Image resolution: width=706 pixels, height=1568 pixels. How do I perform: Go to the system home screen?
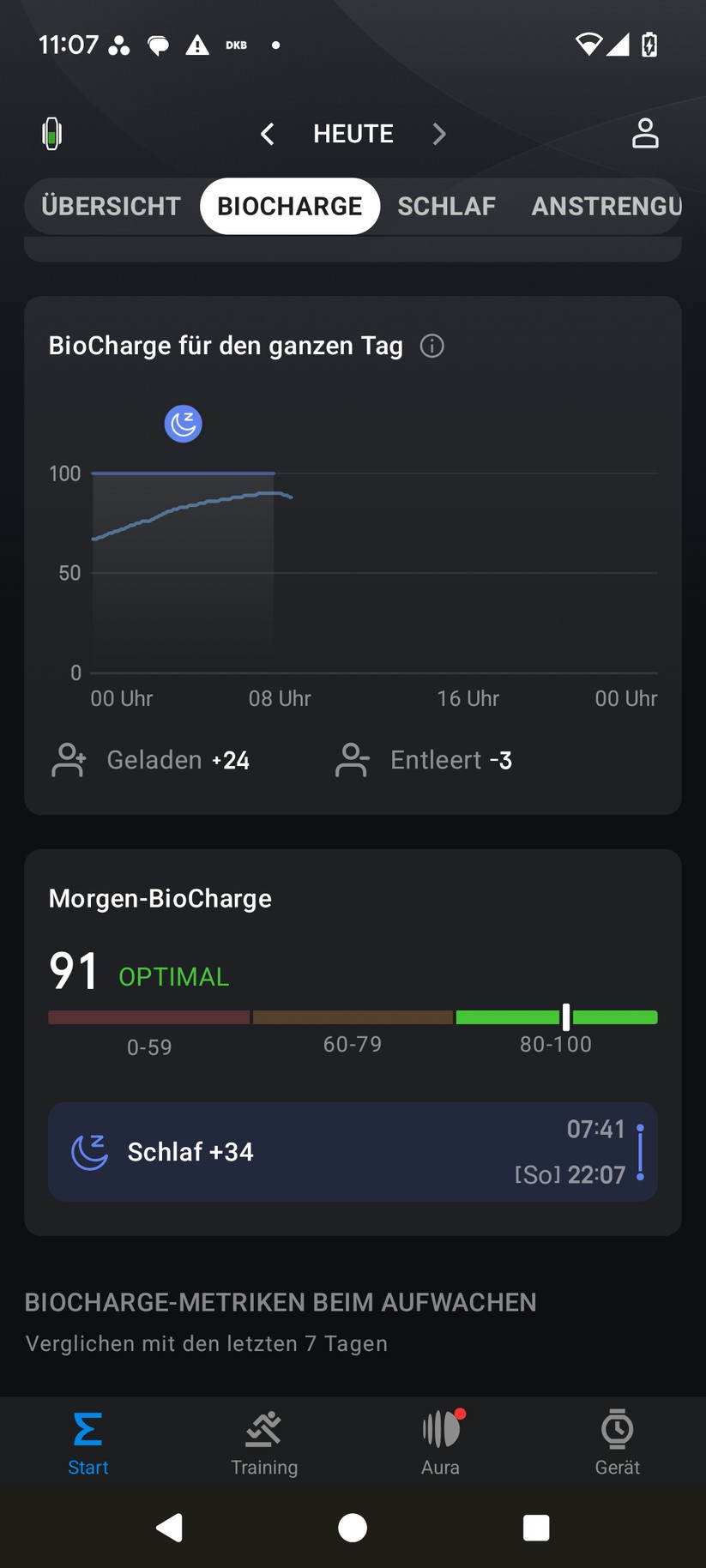(x=353, y=1527)
